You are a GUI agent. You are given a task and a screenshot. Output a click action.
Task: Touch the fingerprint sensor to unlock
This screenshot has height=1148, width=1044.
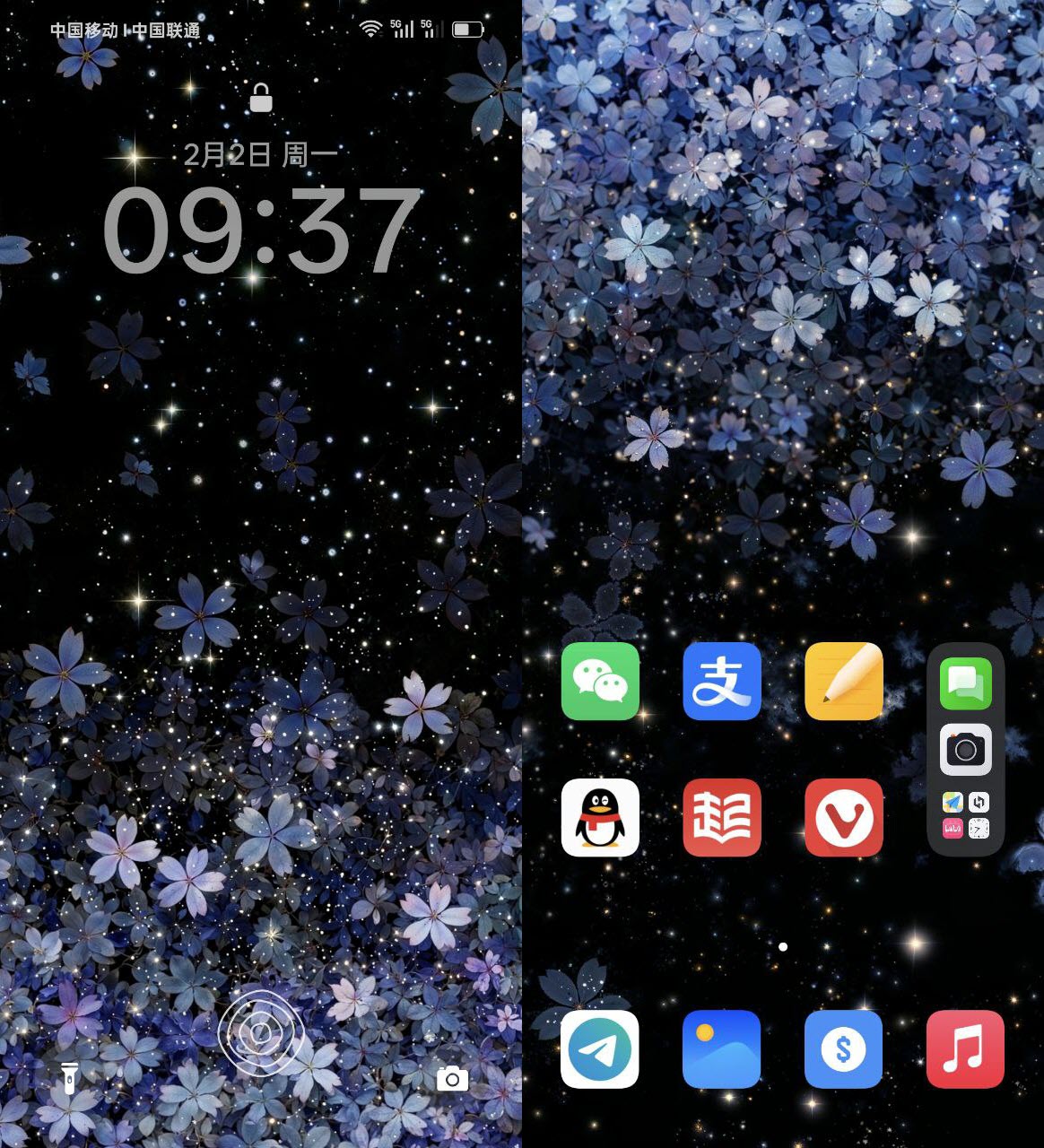tap(261, 1033)
